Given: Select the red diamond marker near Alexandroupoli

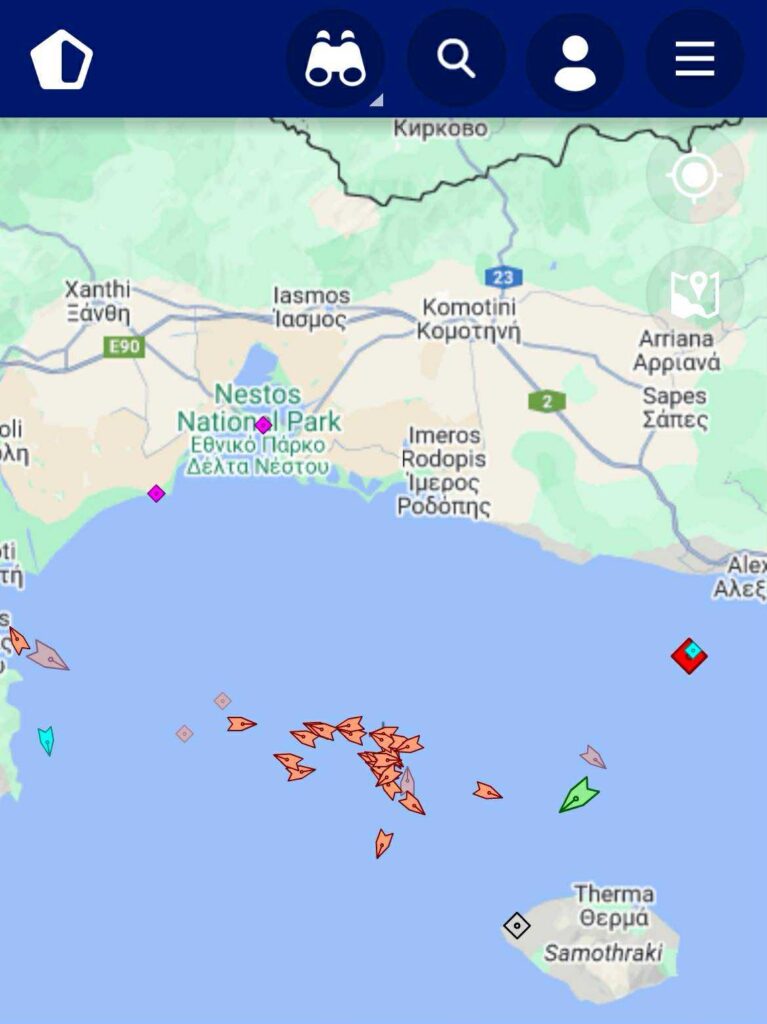Looking at the screenshot, I should 689,655.
